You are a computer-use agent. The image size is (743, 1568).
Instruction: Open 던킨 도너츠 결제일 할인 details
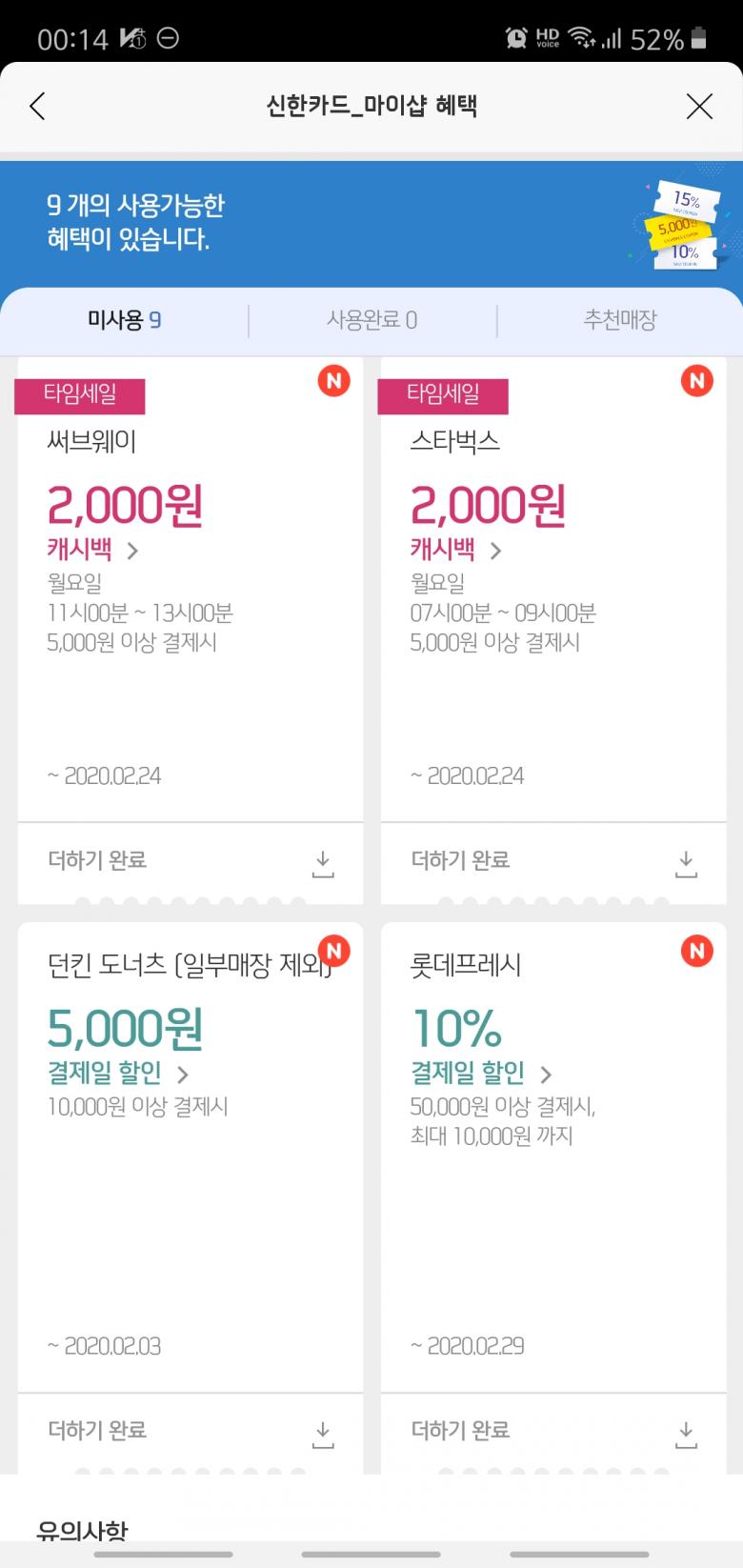click(x=118, y=1074)
